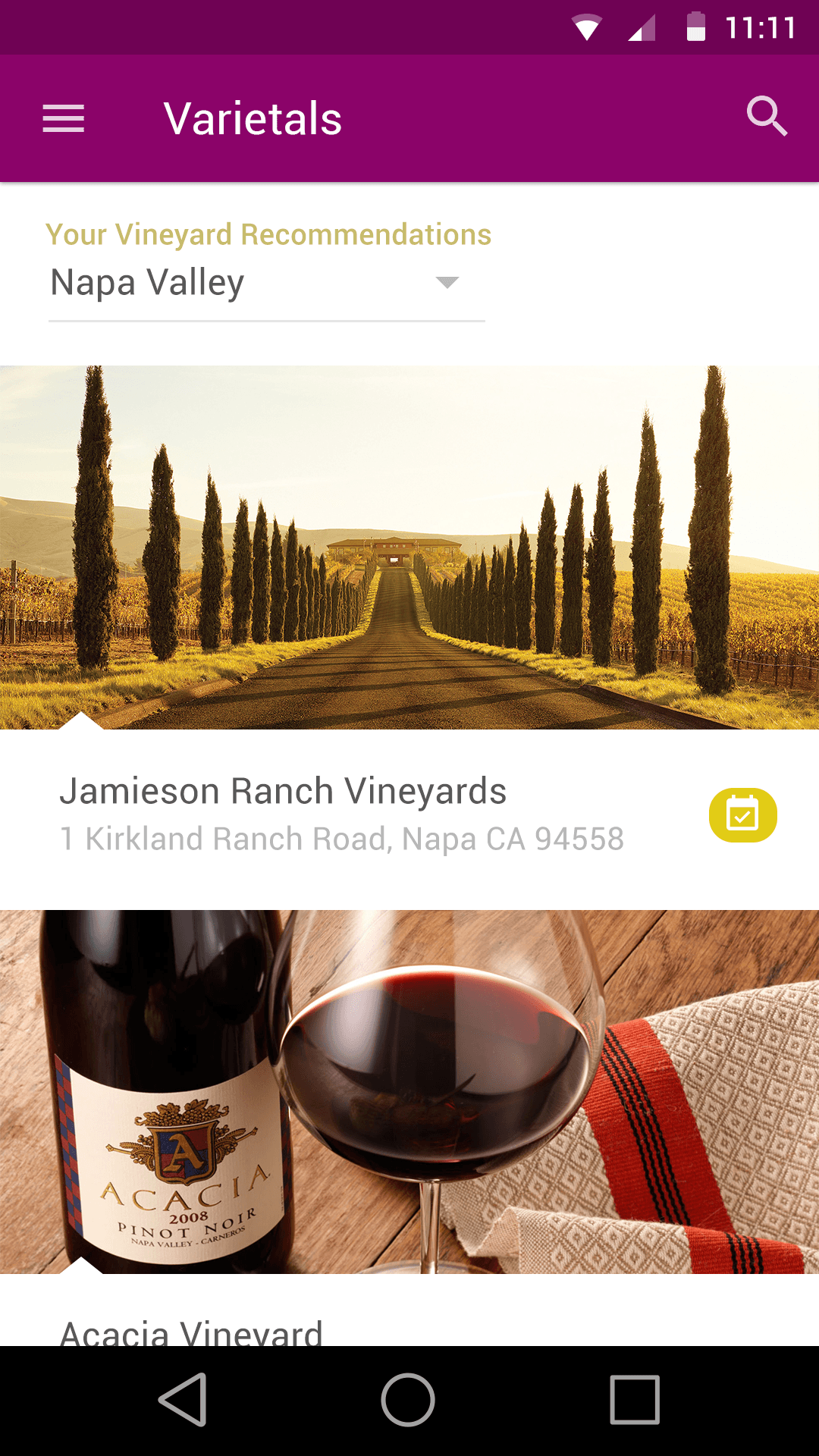Tap the system home button

tap(408, 1400)
